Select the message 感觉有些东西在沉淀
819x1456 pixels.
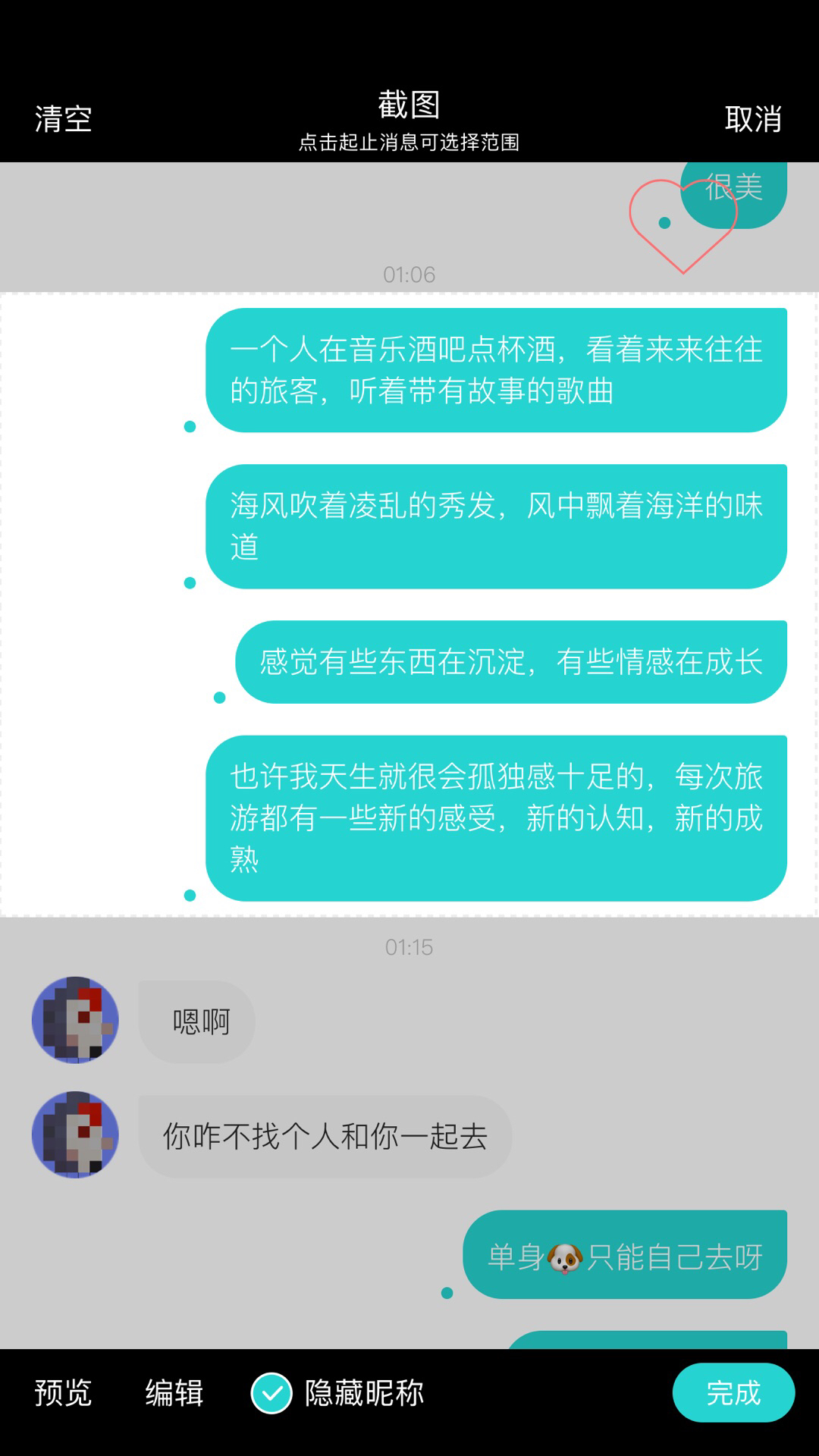click(x=511, y=662)
